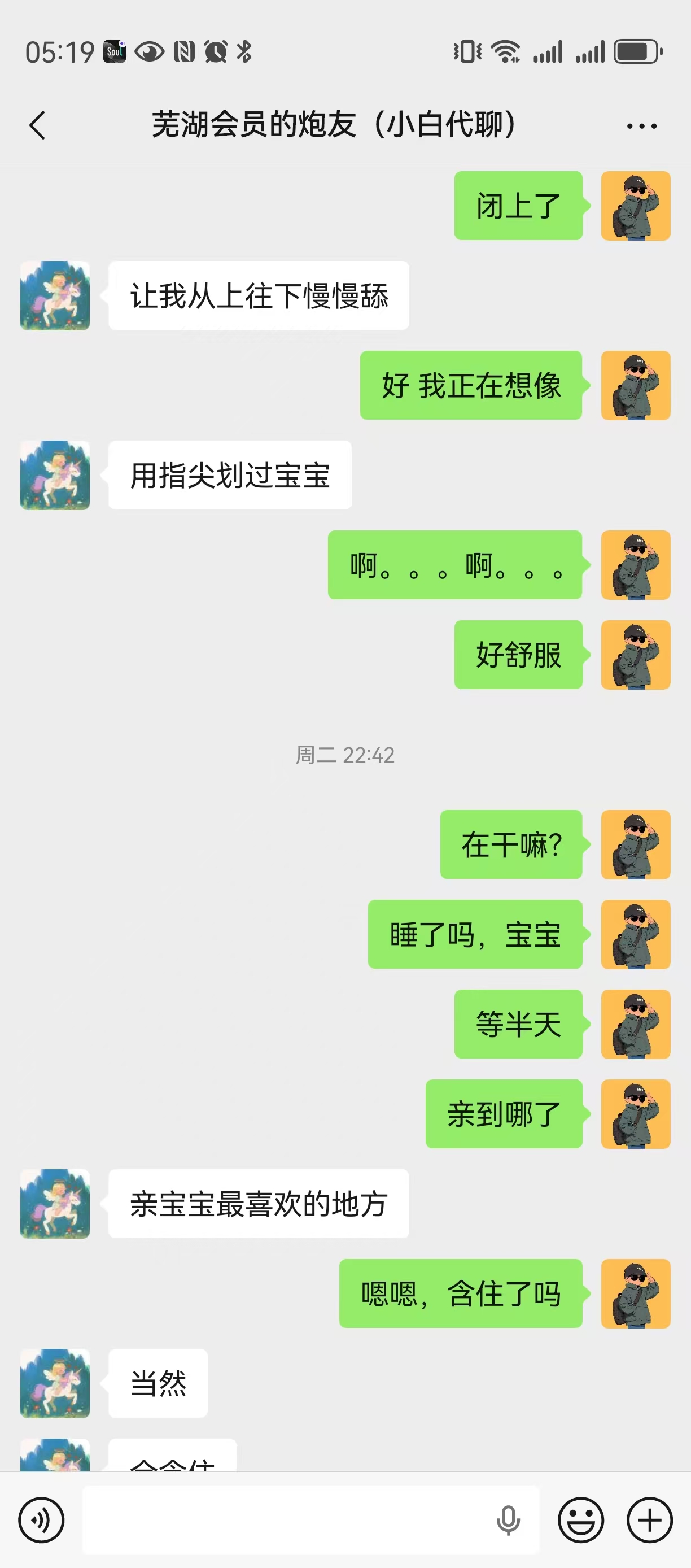Start voice dictation with the microphone icon
This screenshot has width=691, height=1568.
(x=508, y=1520)
